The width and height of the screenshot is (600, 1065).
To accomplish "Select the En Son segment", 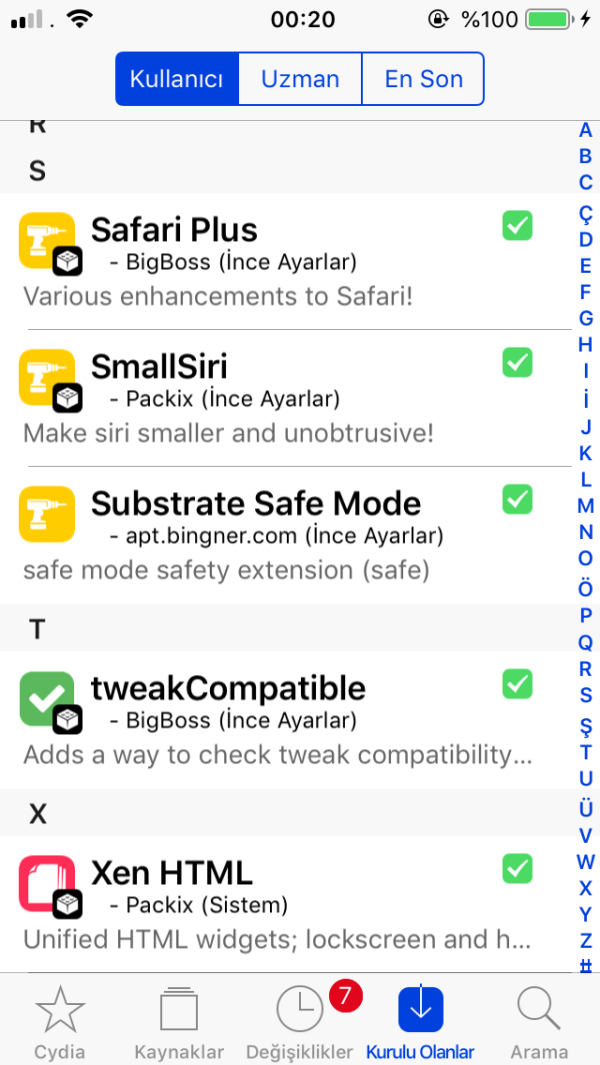I will 423,79.
